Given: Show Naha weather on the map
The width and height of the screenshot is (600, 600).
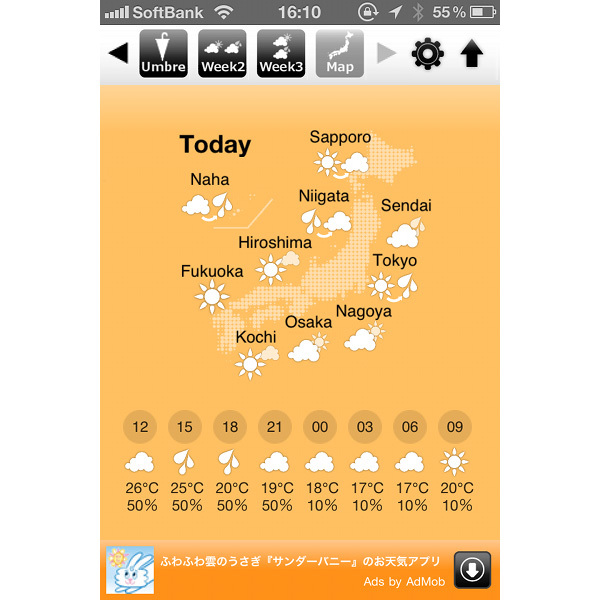Looking at the screenshot, I should 209,195.
